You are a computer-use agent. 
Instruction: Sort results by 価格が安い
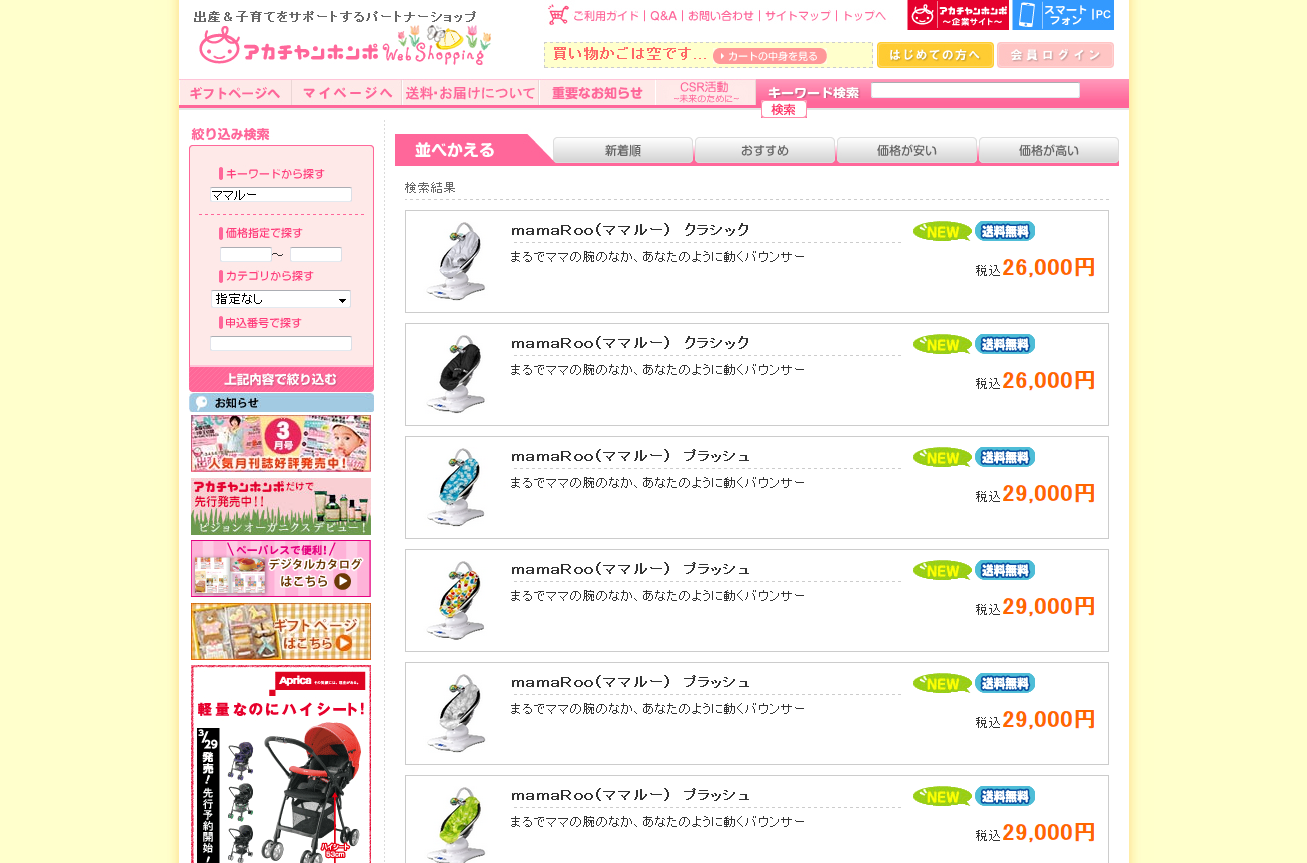point(907,151)
